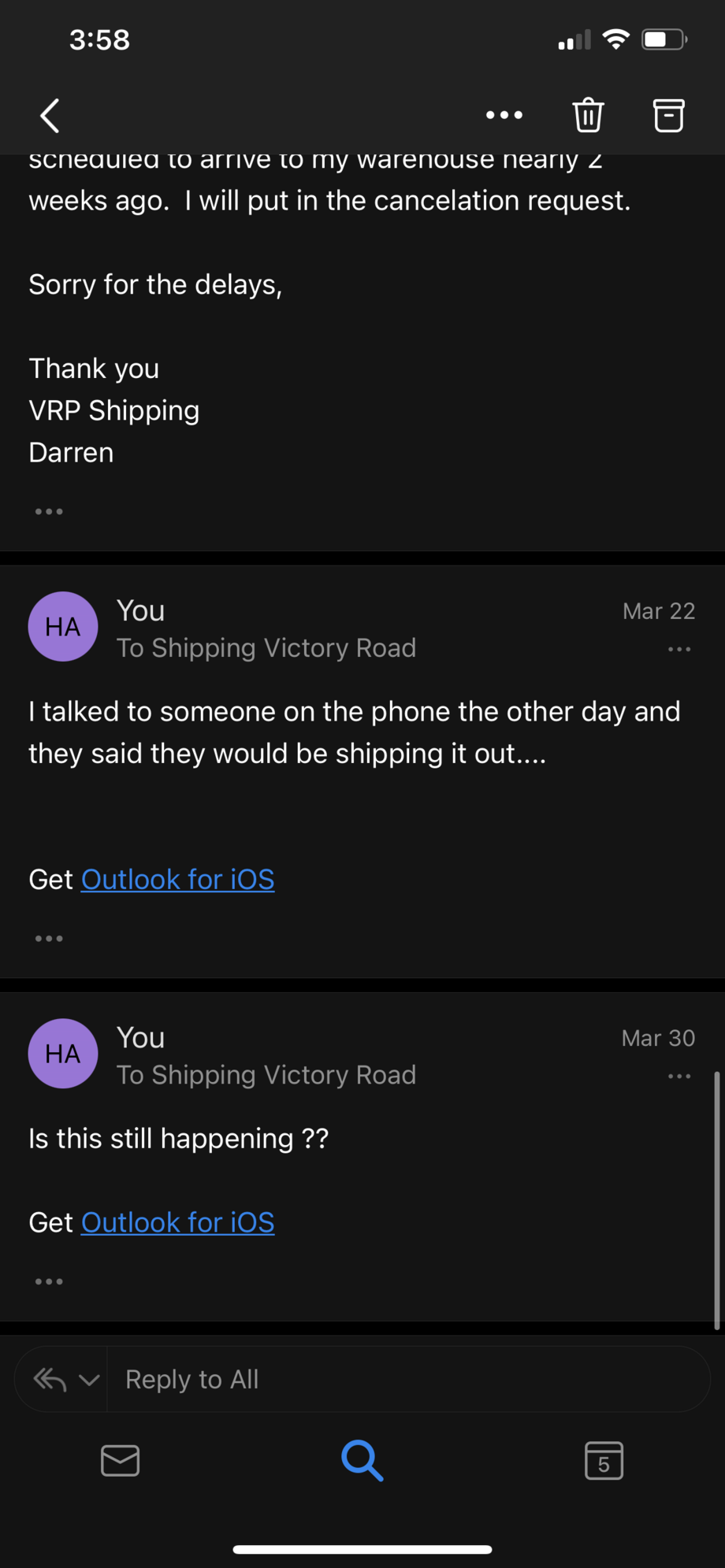Expand quoted text under Darren's message
This screenshot has height=1568, width=725.
click(49, 511)
